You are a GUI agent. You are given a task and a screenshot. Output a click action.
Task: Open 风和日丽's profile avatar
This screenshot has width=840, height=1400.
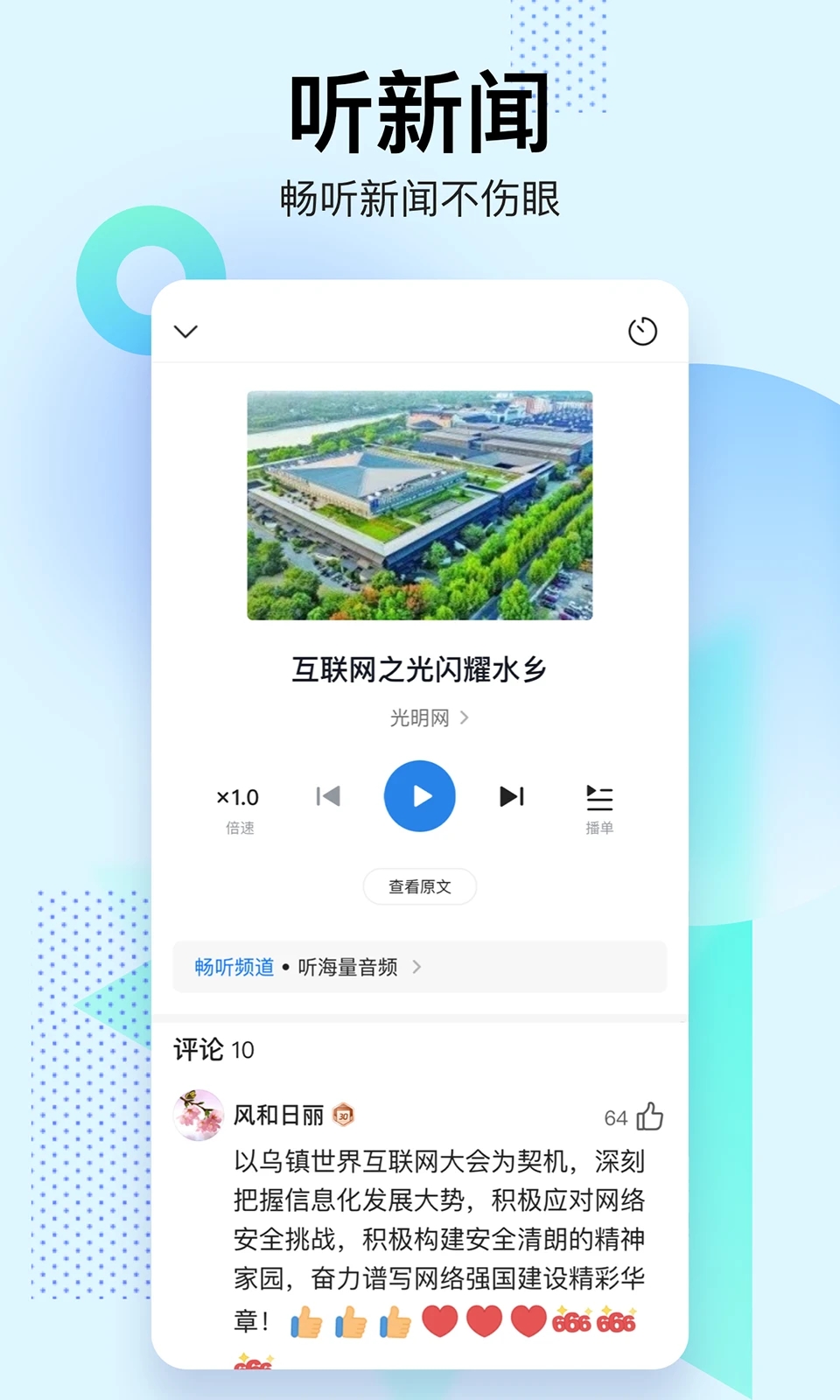[x=199, y=1113]
